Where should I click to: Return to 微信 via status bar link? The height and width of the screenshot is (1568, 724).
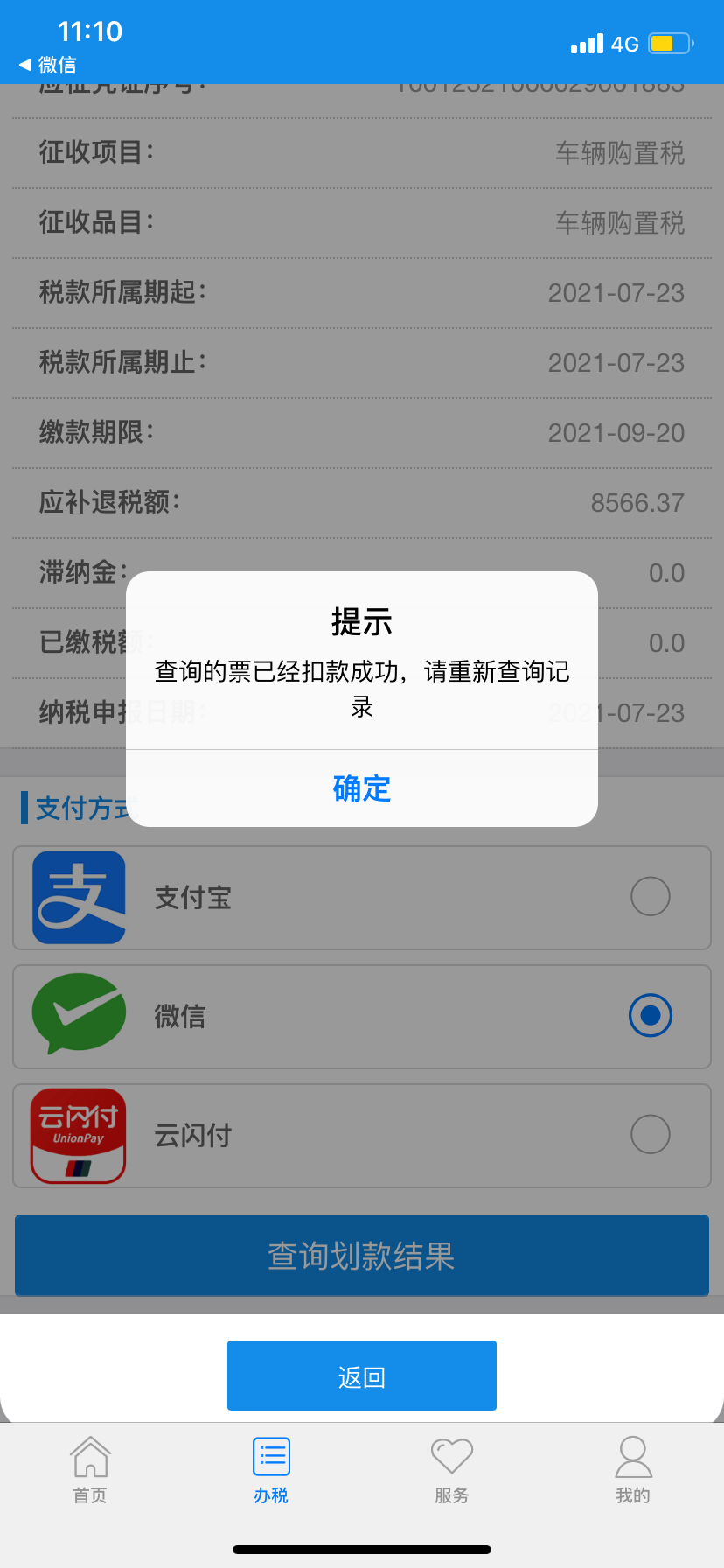(x=48, y=65)
